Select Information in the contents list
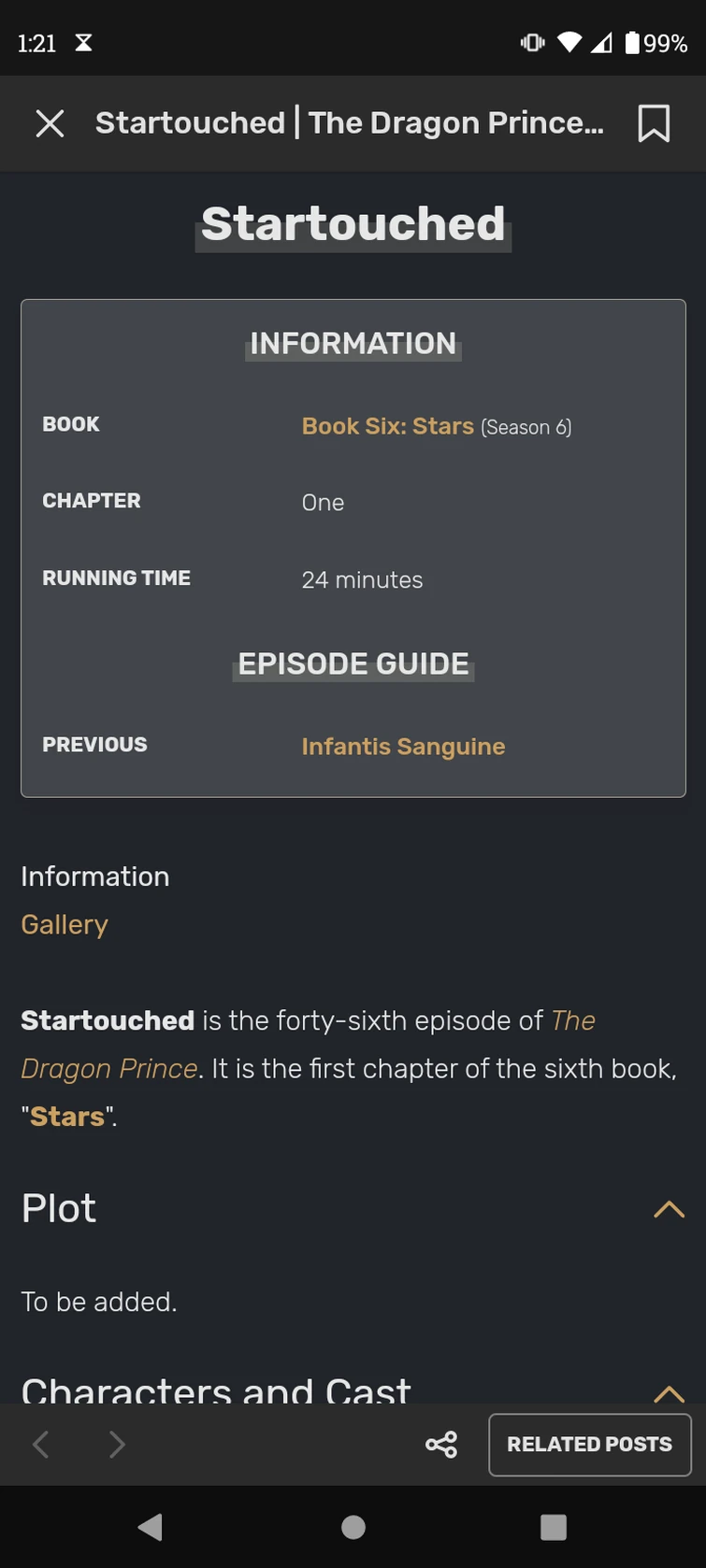Screen dimensions: 706x1568 tap(94, 877)
